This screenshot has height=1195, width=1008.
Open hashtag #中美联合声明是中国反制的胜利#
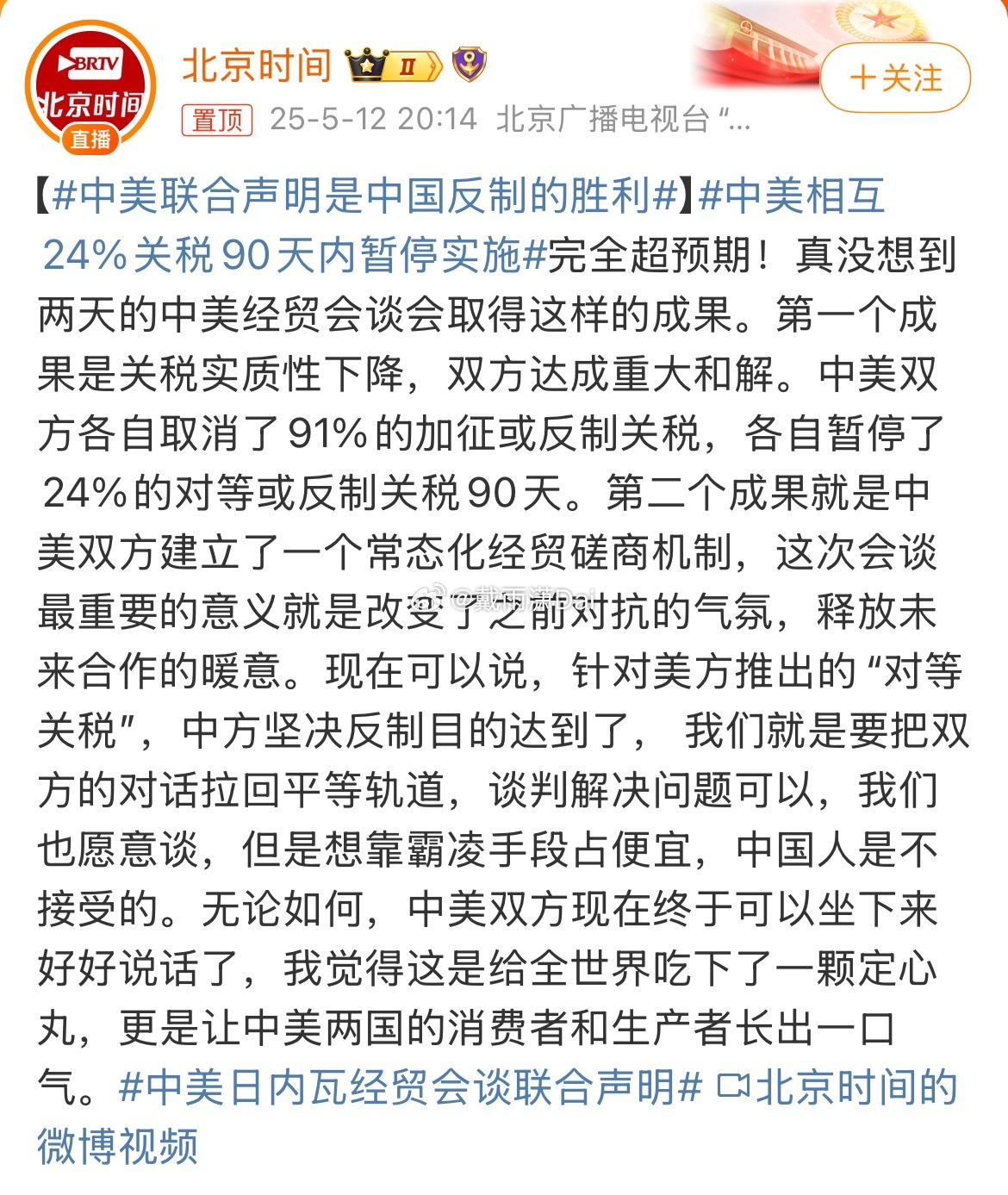(365, 197)
